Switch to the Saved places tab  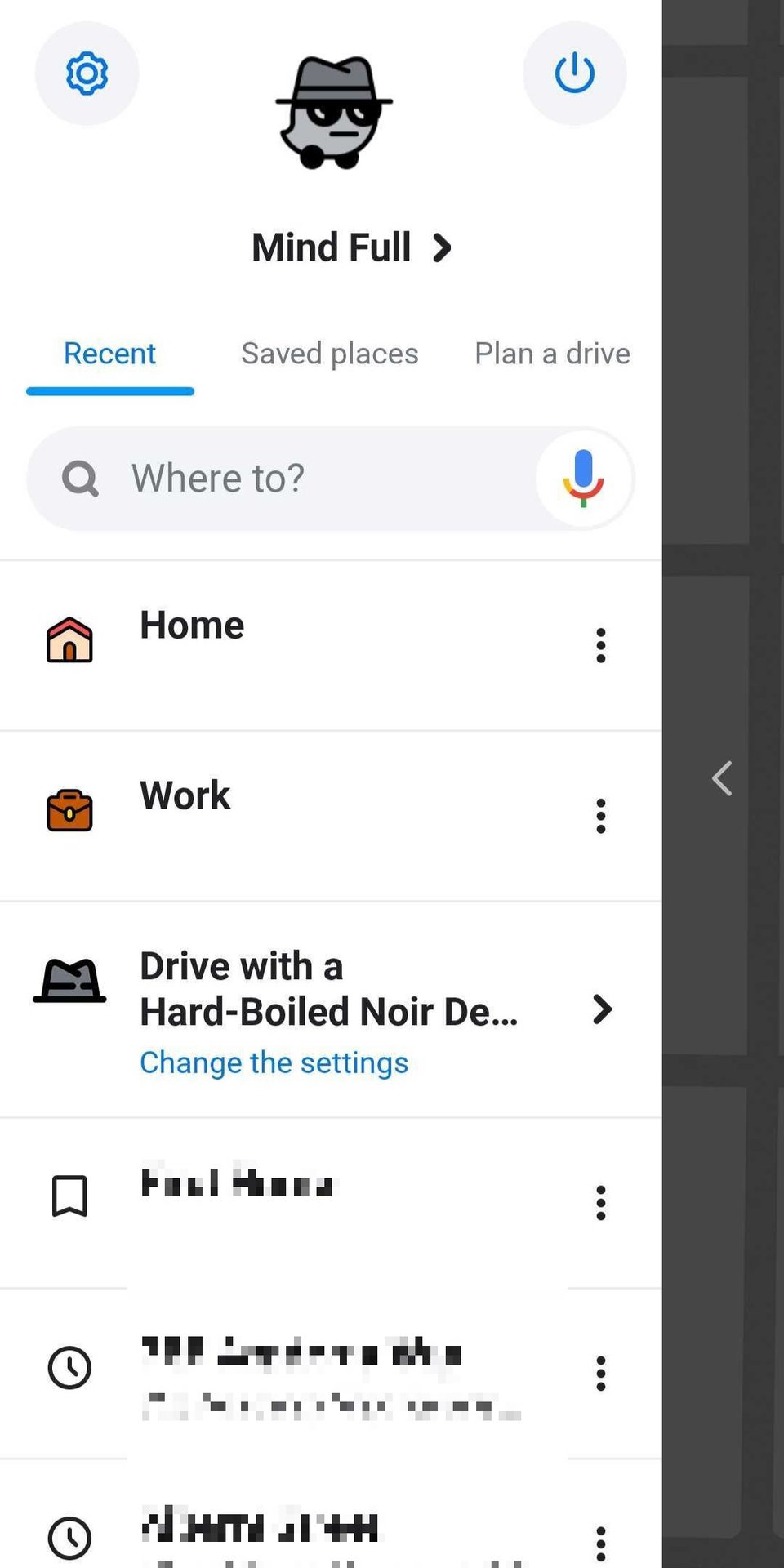[x=329, y=354]
